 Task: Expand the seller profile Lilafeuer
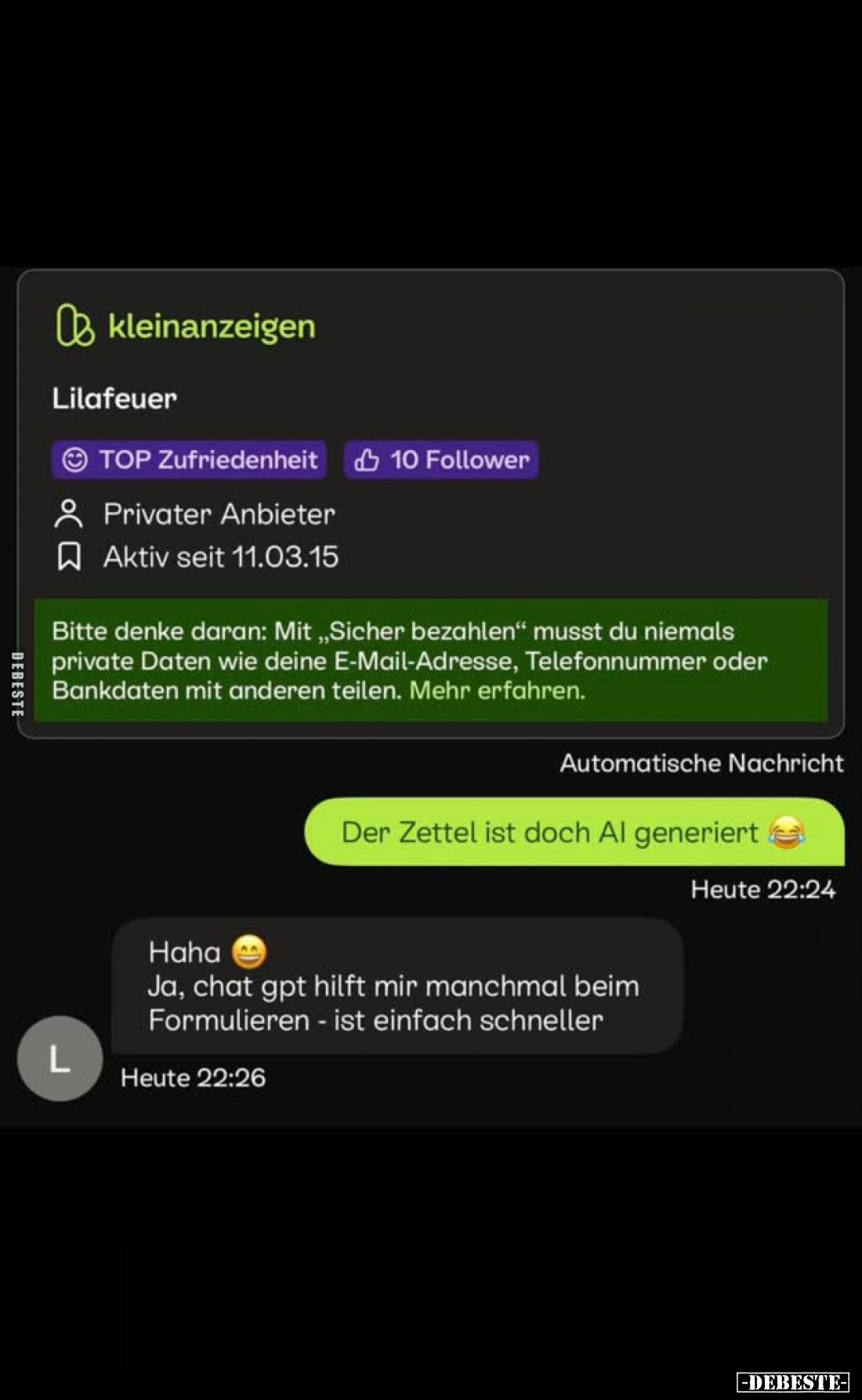(x=115, y=397)
